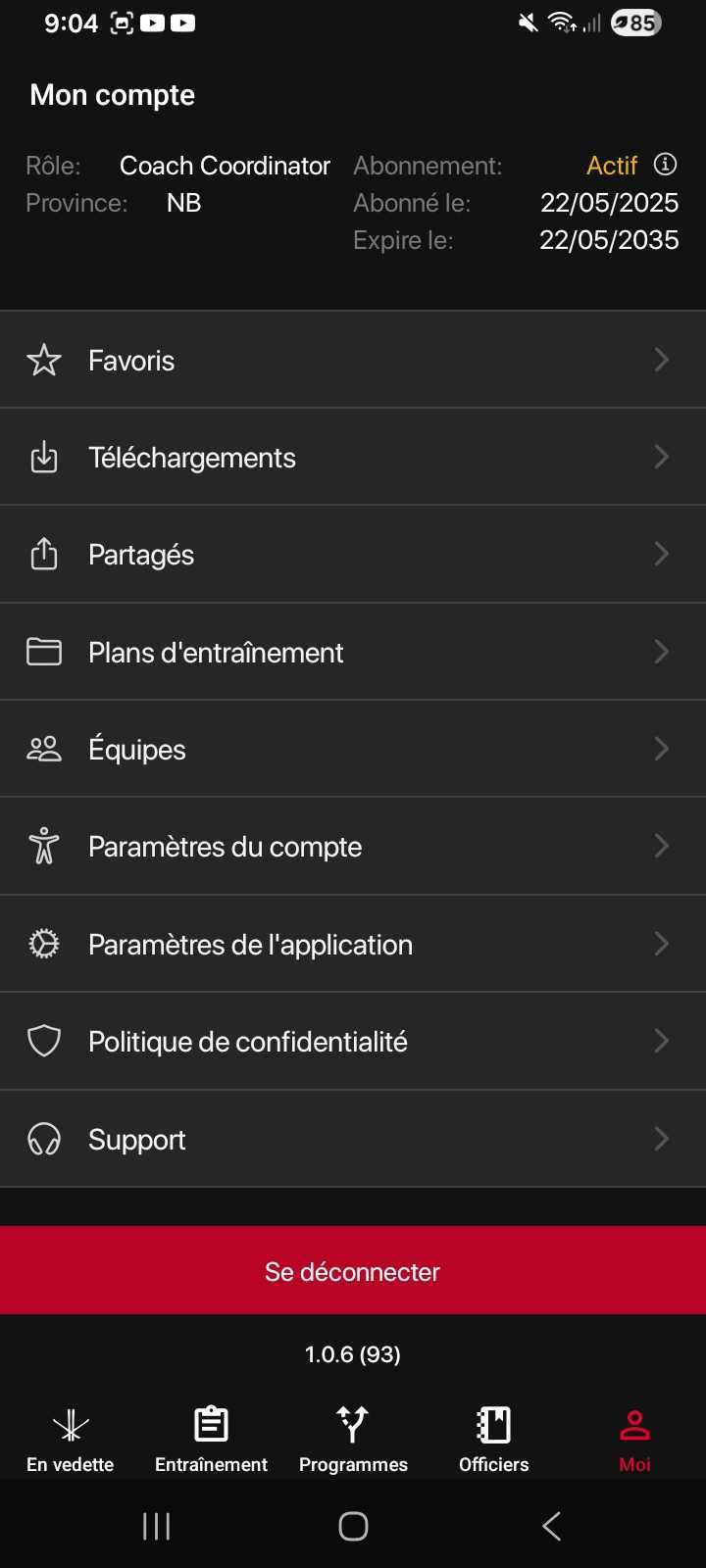Tap the Android back navigation button
The height and width of the screenshot is (1568, 706).
(550, 1525)
